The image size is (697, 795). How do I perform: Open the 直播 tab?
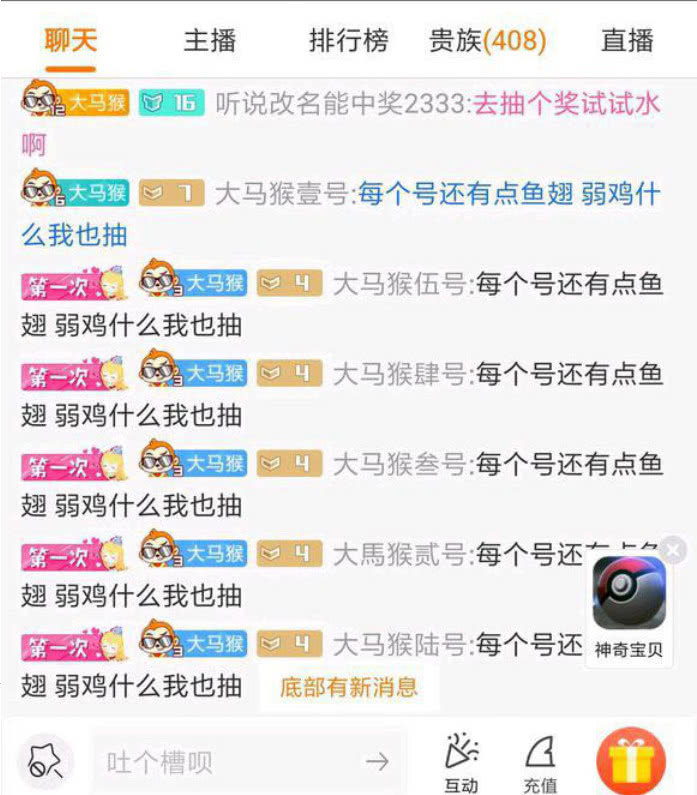[627, 41]
